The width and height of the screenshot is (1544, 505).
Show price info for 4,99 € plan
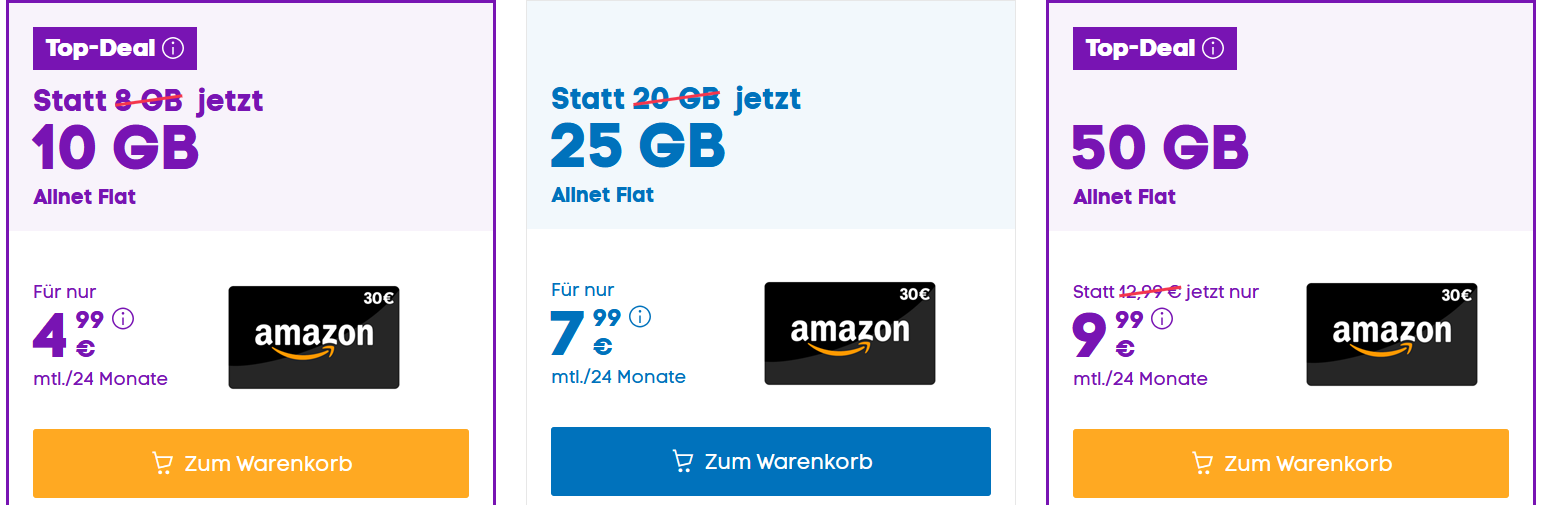tap(123, 319)
